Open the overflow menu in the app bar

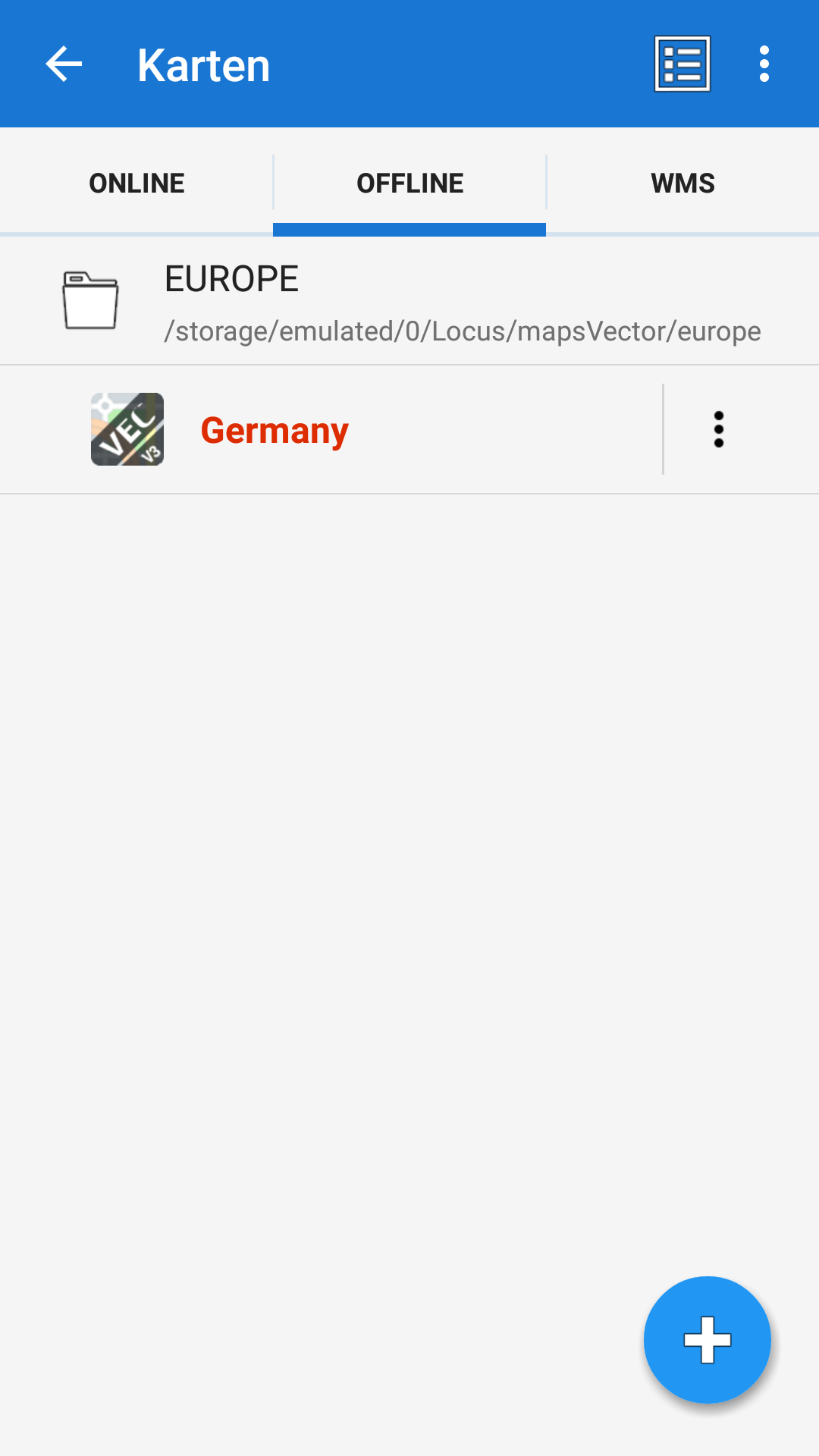(x=764, y=64)
